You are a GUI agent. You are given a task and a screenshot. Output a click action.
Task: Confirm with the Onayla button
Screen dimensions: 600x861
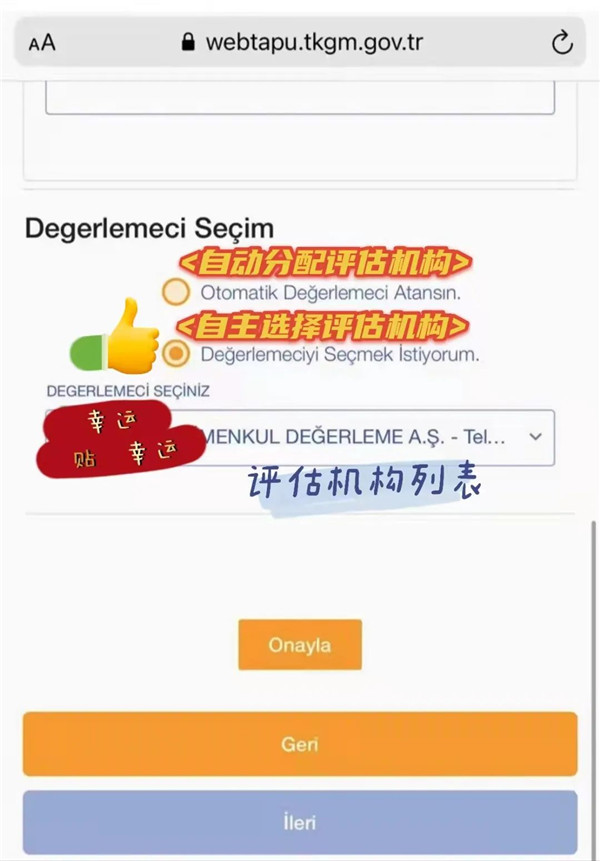pos(299,645)
